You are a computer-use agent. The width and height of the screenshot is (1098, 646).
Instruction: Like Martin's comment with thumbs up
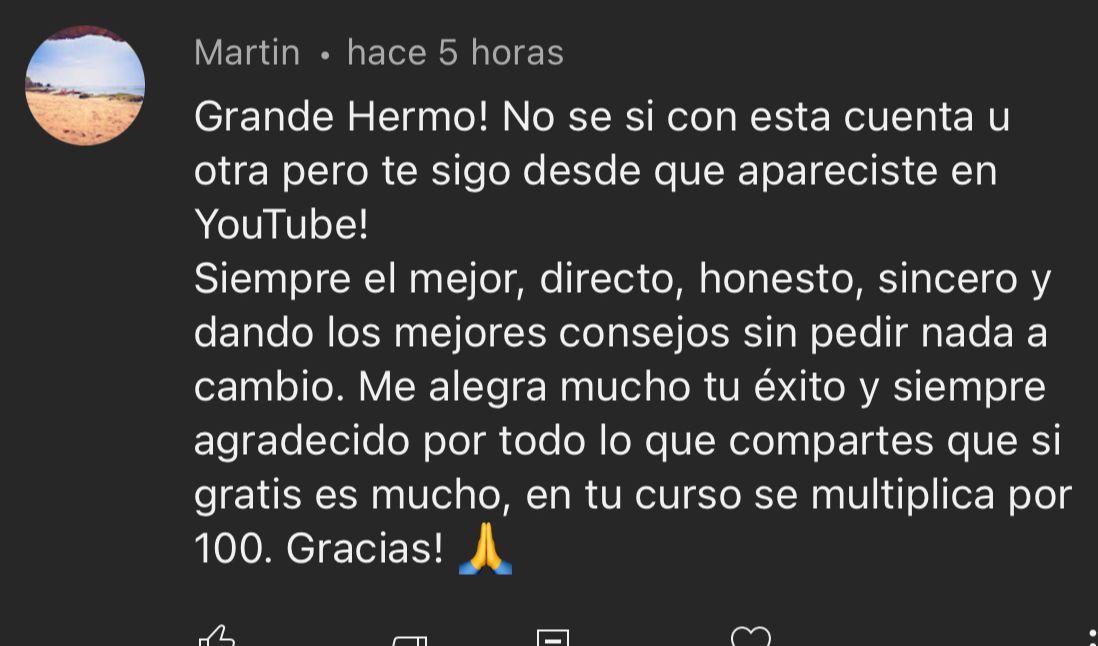tap(217, 637)
